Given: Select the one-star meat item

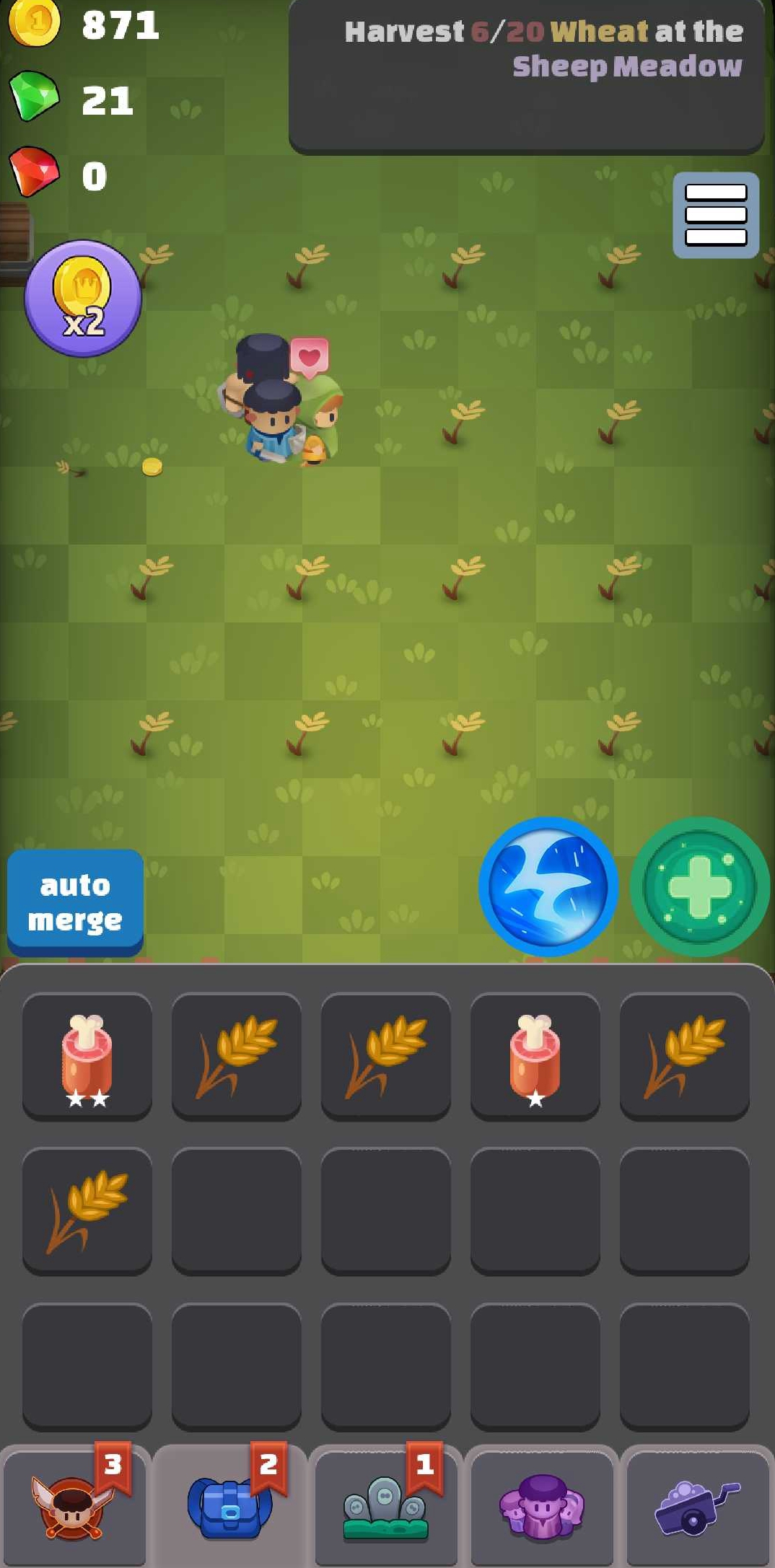Looking at the screenshot, I should (535, 1056).
